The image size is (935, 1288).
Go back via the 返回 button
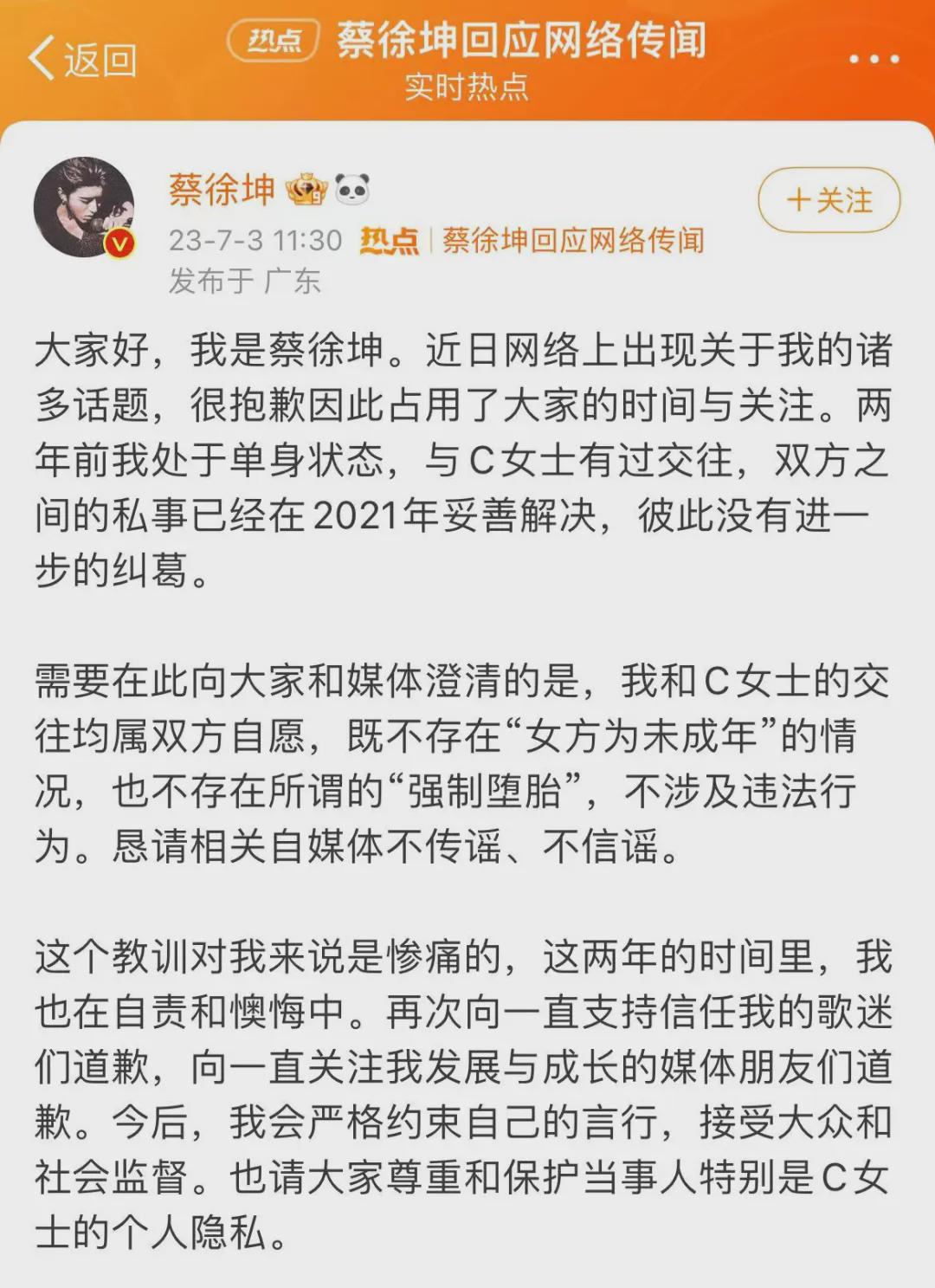82,59
